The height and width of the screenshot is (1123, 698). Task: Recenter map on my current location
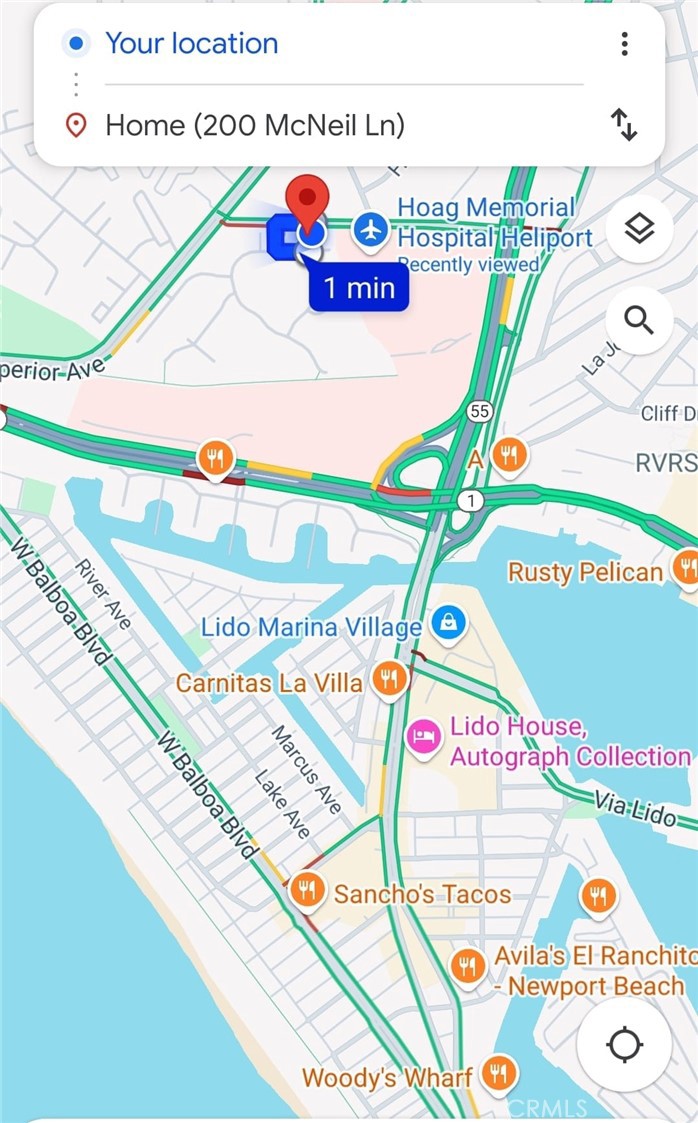(x=624, y=1045)
